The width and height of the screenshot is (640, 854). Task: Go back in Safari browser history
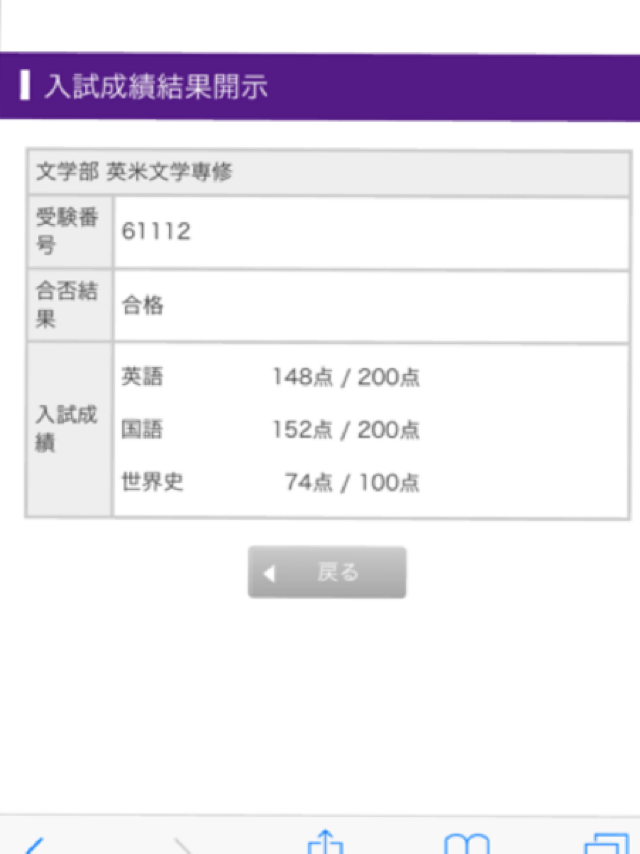34,843
